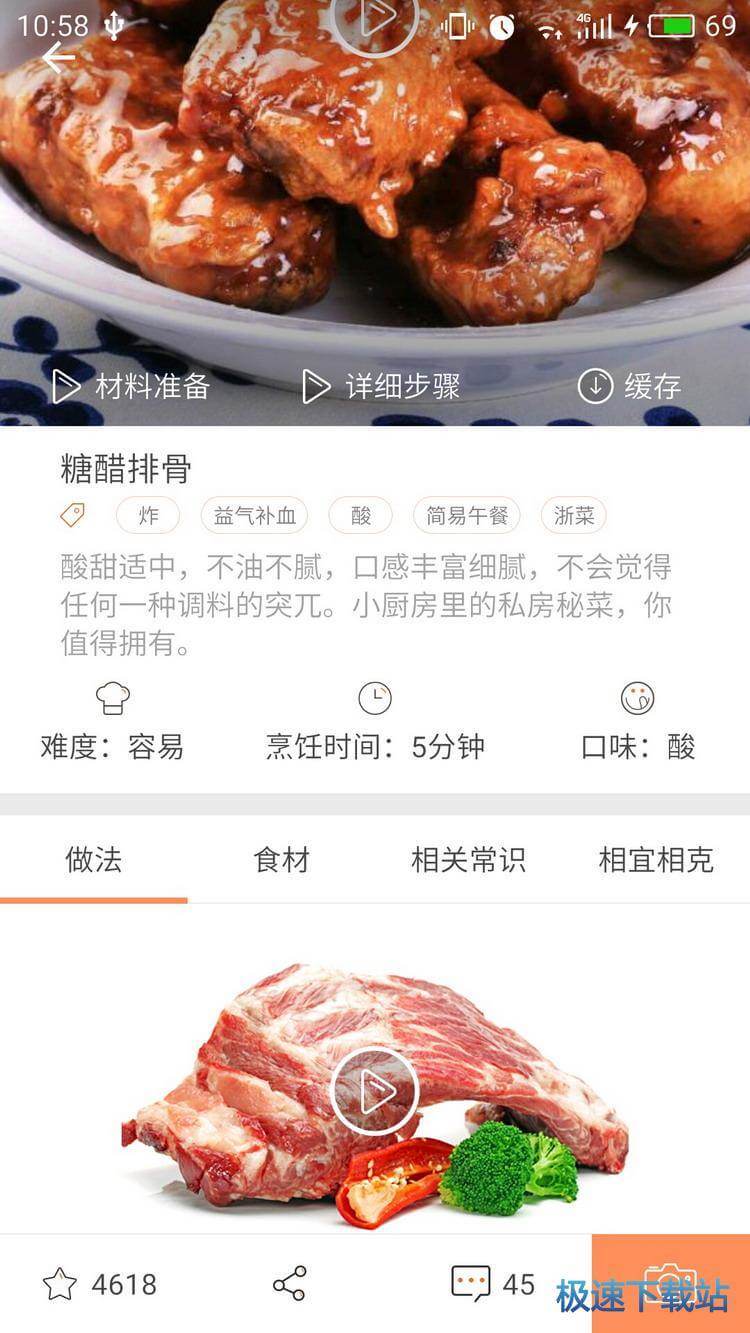
Task: Select the 简易午餐 tag chip
Action: click(467, 516)
